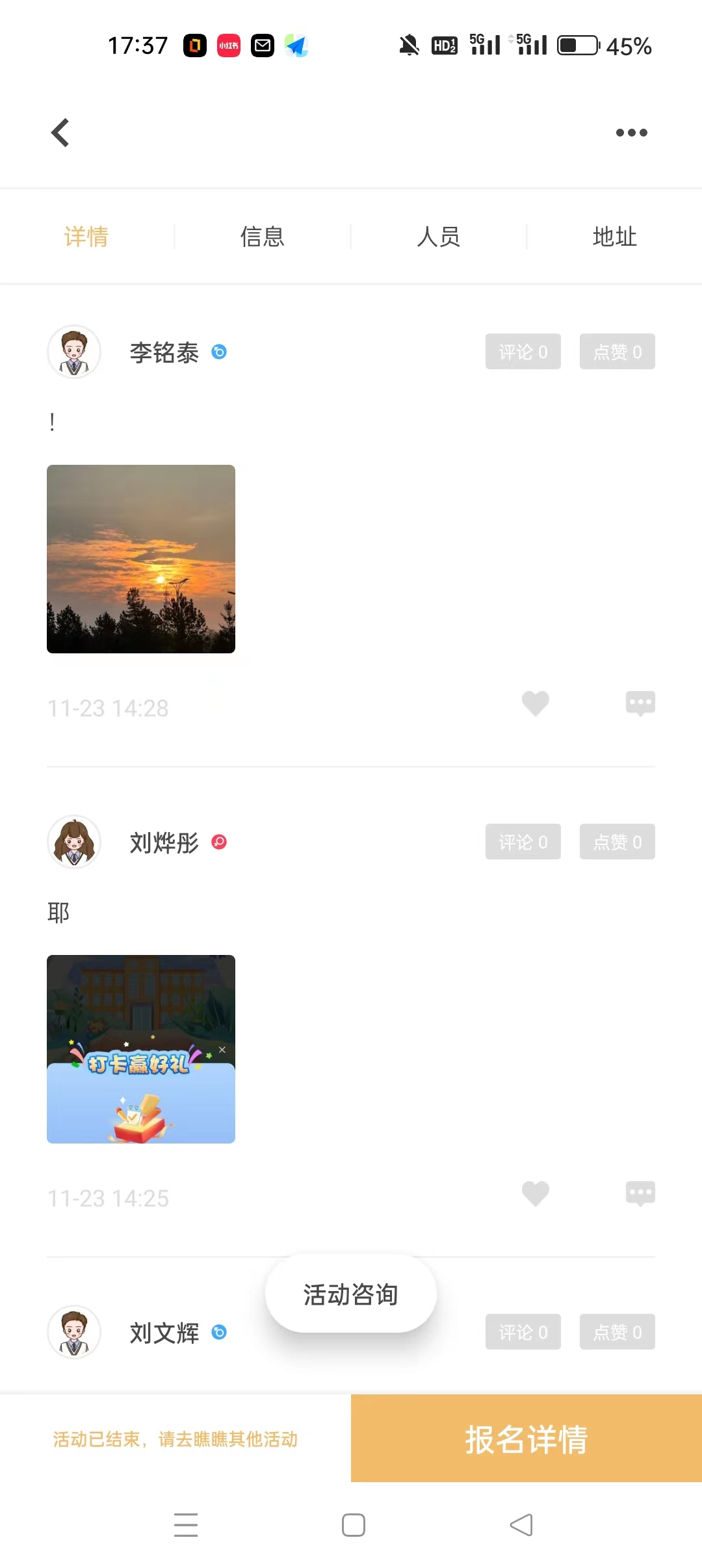Viewport: 702px width, 1568px height.
Task: View the image in 刘烨彤's post
Action: pyautogui.click(x=141, y=1049)
